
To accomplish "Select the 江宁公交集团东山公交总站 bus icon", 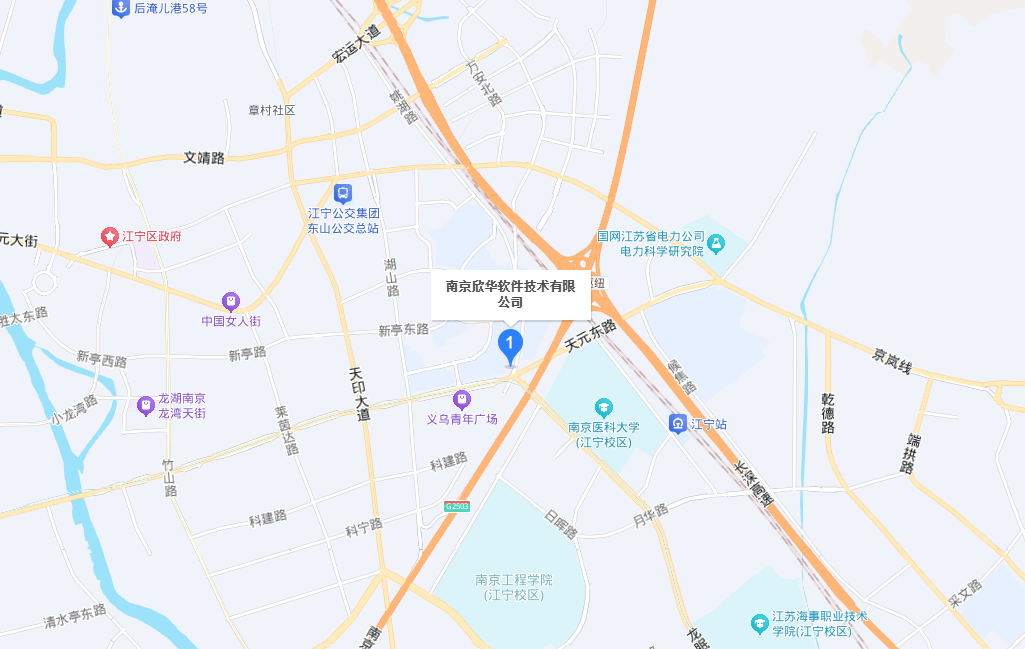I will click(x=343, y=193).
